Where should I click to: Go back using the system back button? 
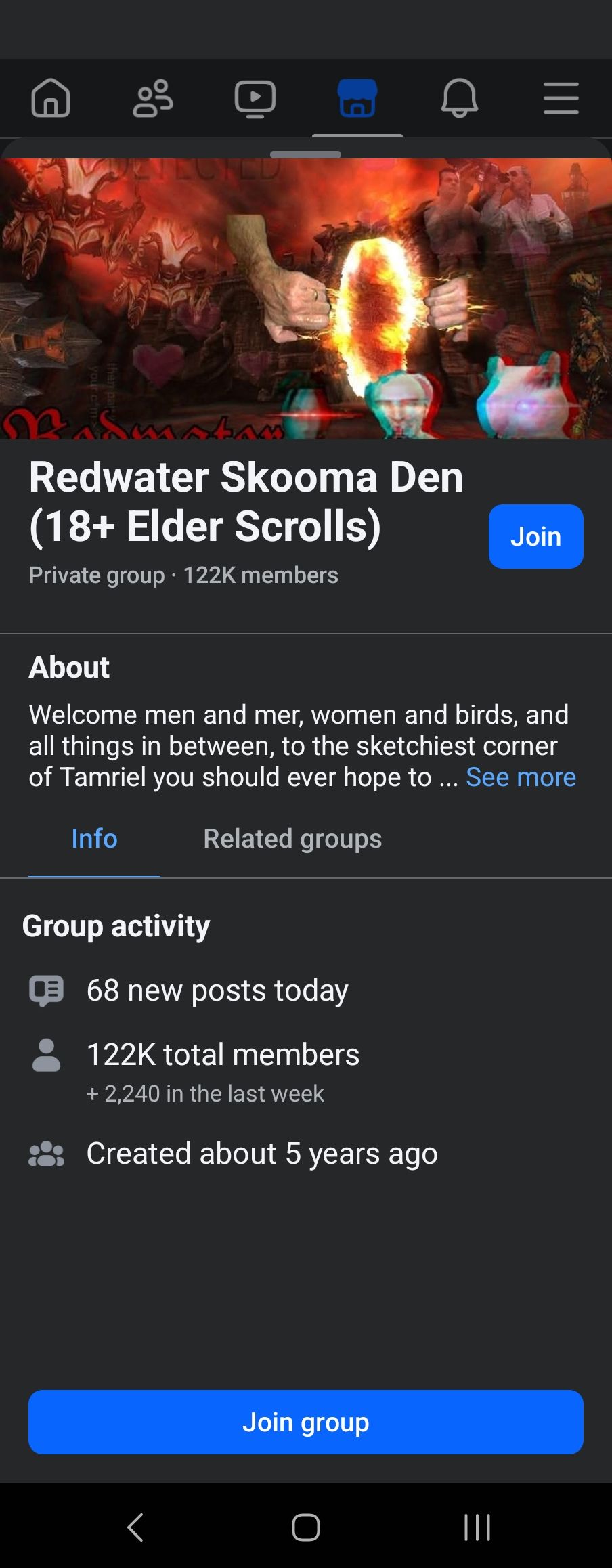pos(135,1527)
